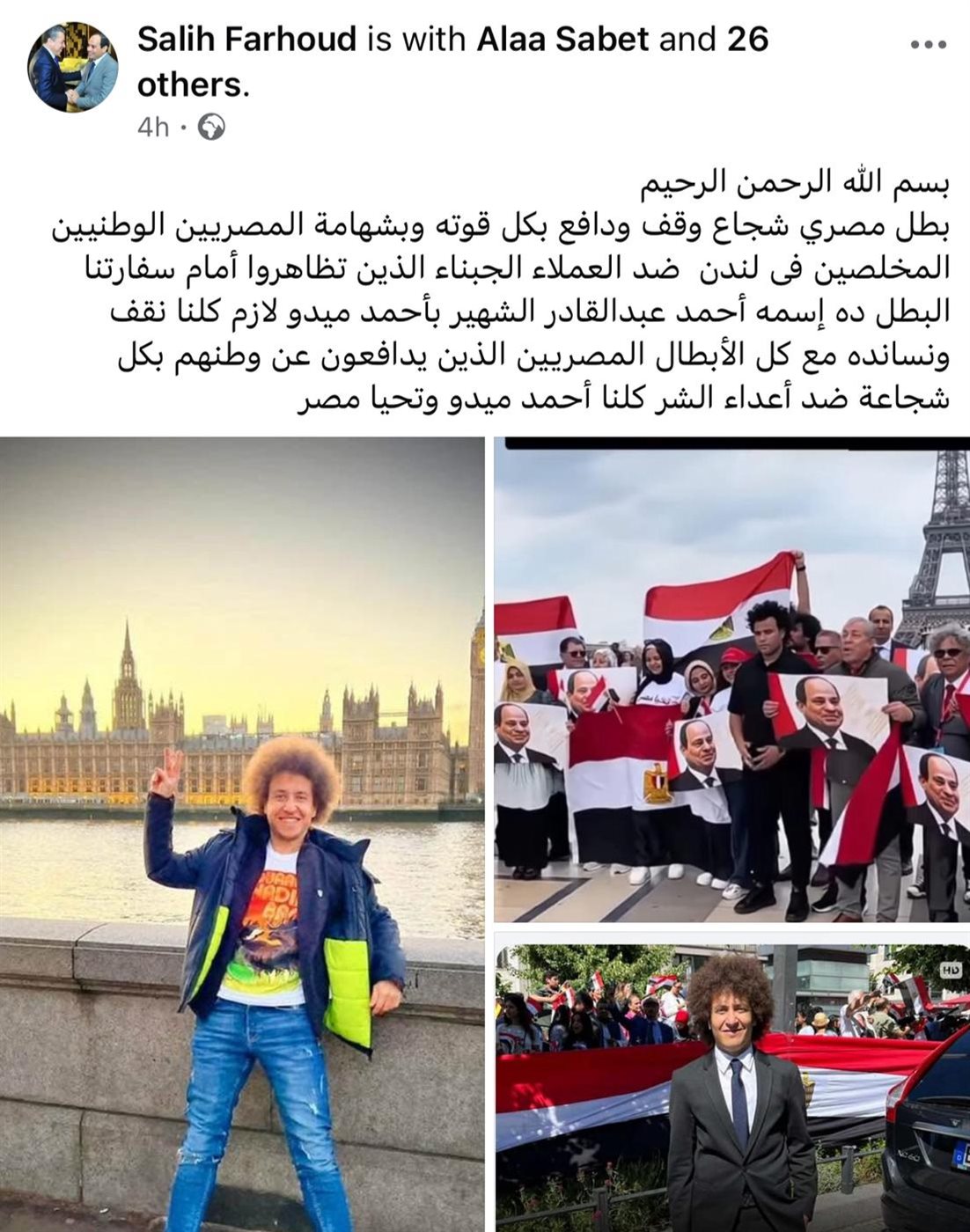
Task: Open the photo by Westminster Palace
Action: (x=242, y=834)
